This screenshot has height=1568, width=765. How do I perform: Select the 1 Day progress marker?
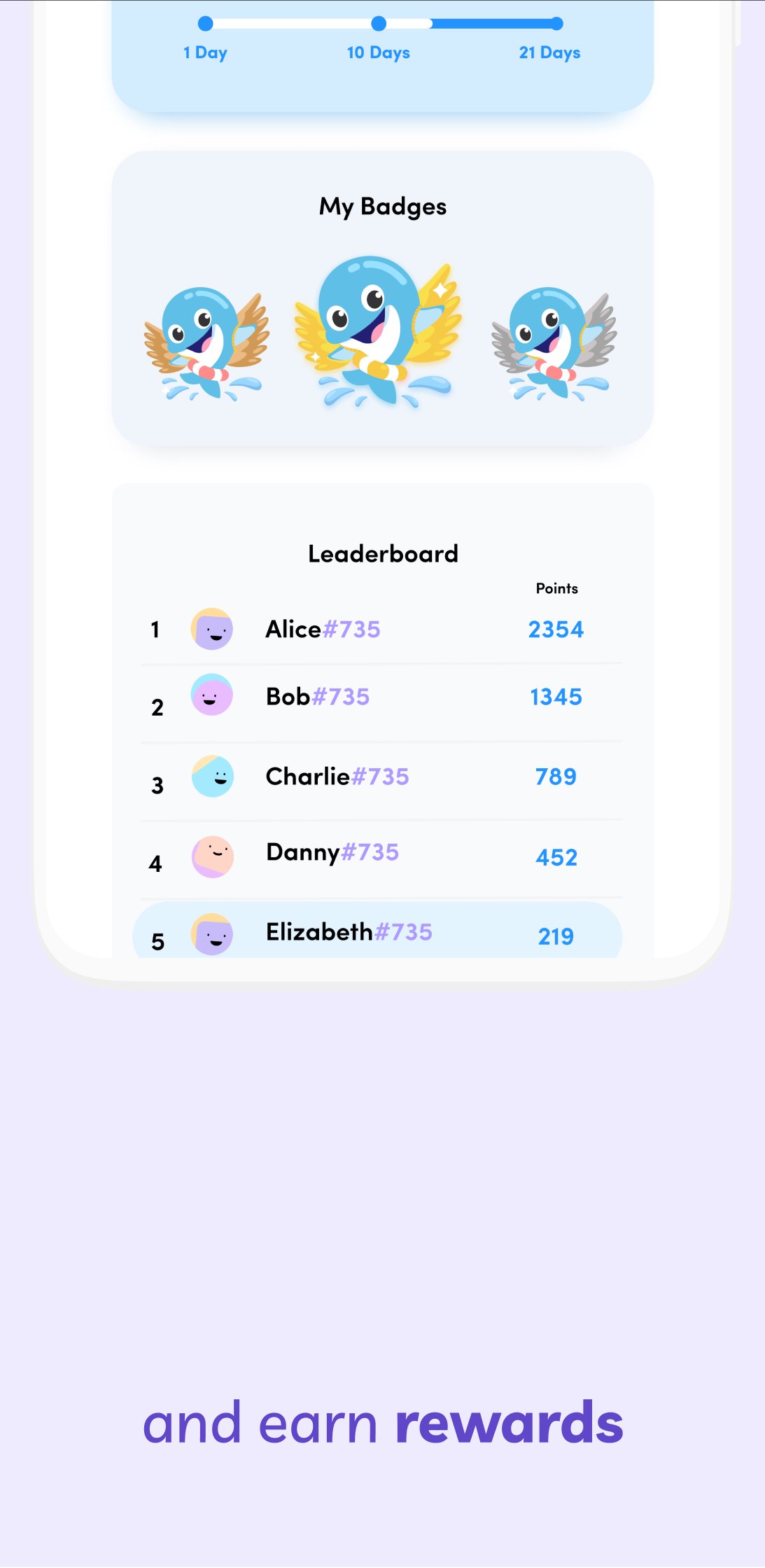pyautogui.click(x=204, y=23)
